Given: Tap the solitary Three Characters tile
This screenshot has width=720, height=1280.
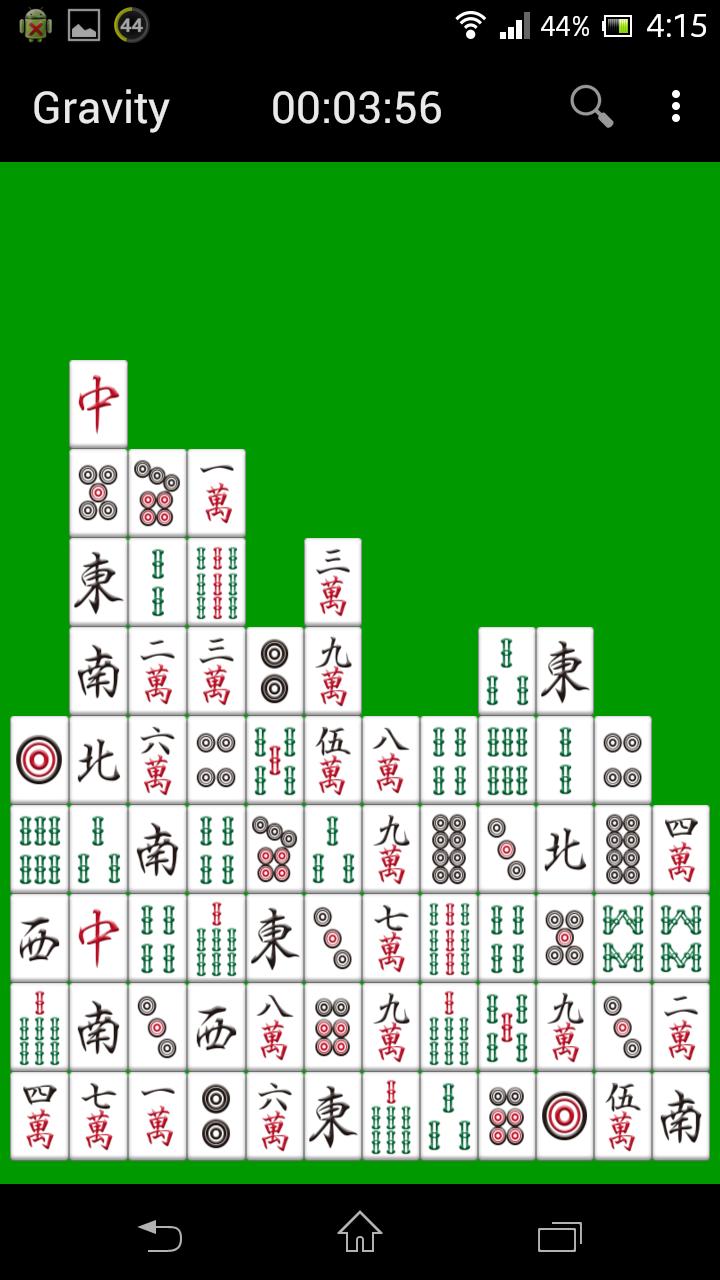Looking at the screenshot, I should pyautogui.click(x=333, y=580).
